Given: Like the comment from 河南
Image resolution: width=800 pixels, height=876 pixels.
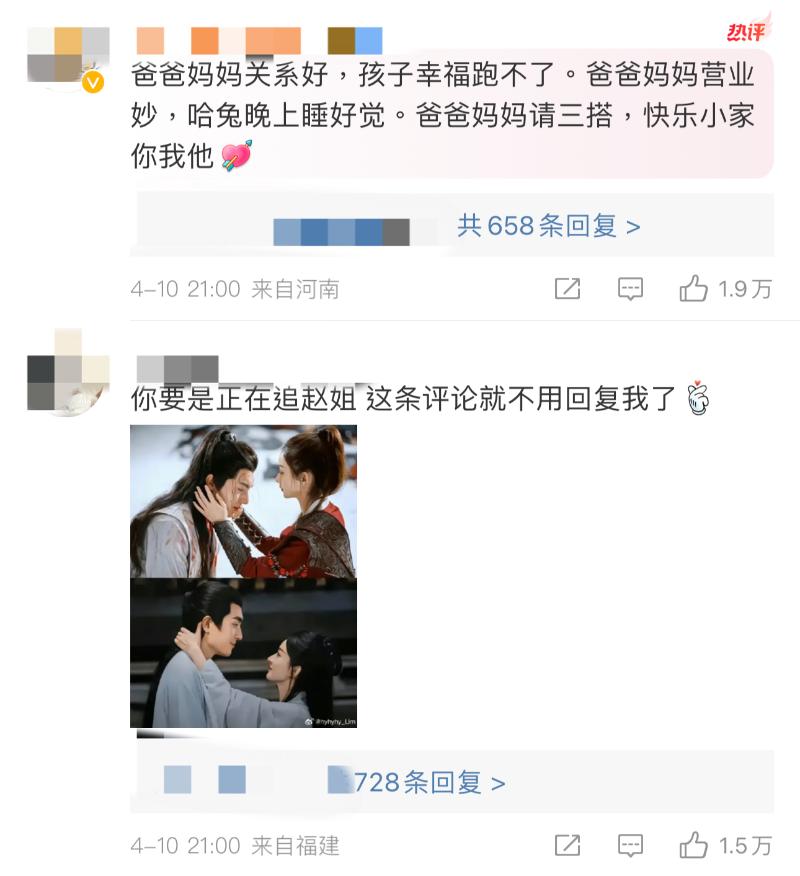Looking at the screenshot, I should [694, 289].
